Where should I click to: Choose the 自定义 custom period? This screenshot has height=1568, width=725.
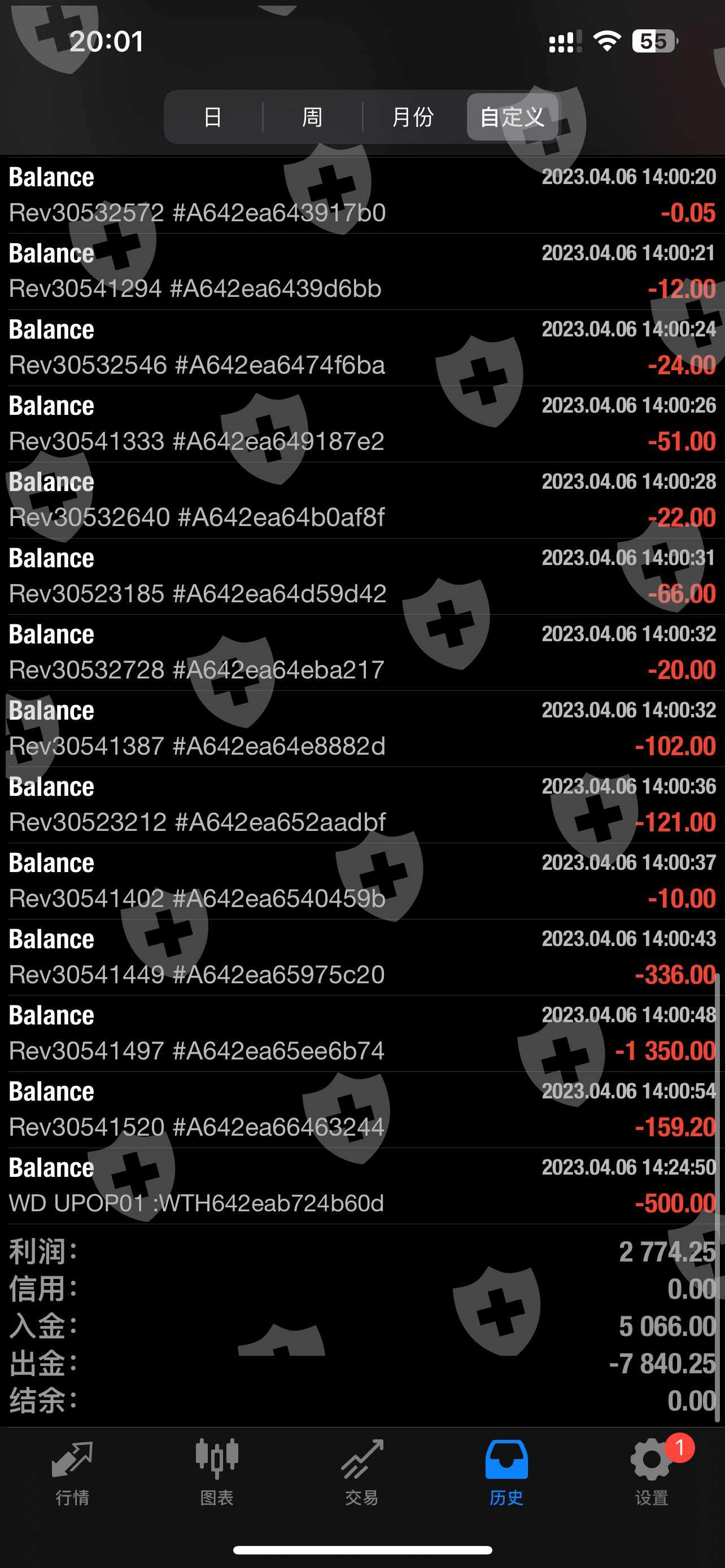(512, 117)
